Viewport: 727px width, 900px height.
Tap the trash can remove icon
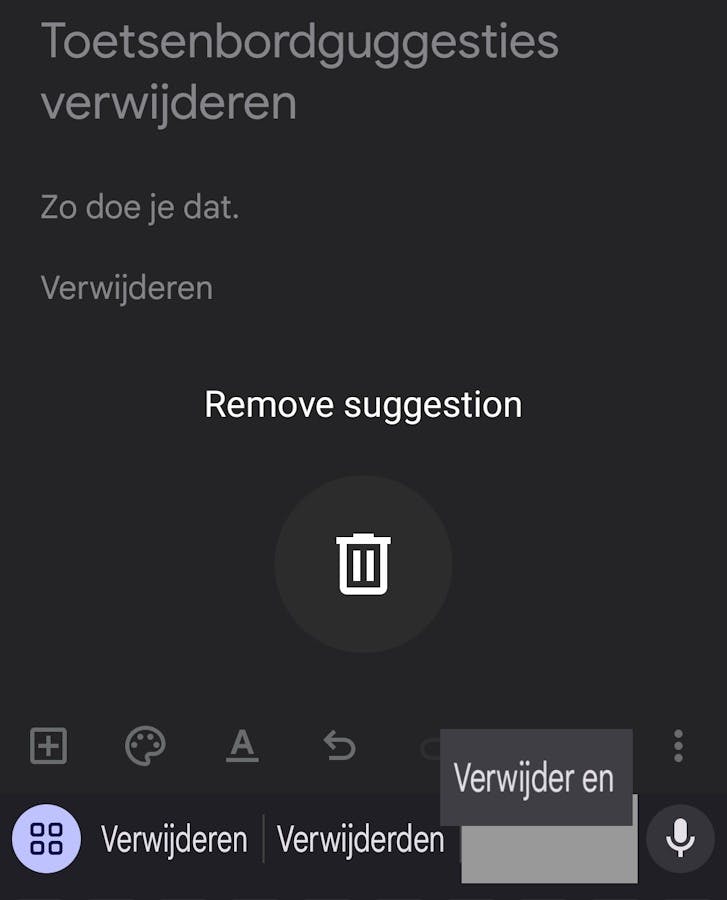coord(364,564)
